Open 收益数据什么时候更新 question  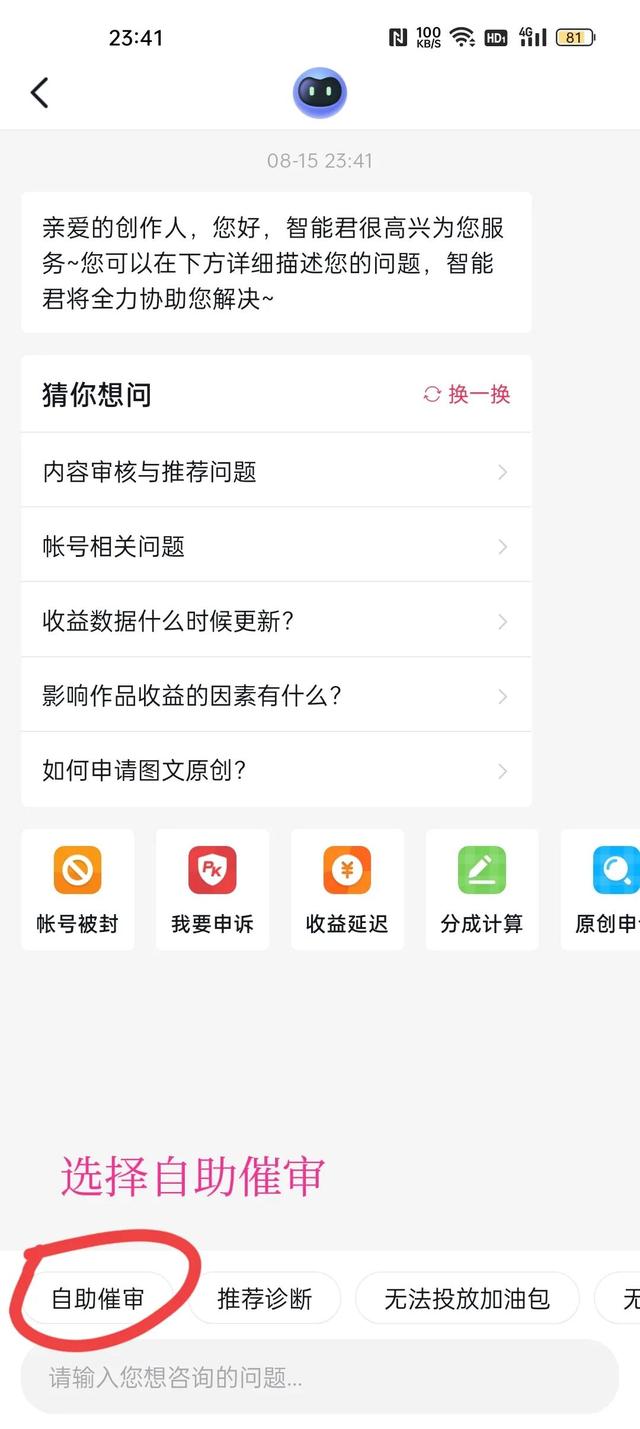tap(276, 621)
